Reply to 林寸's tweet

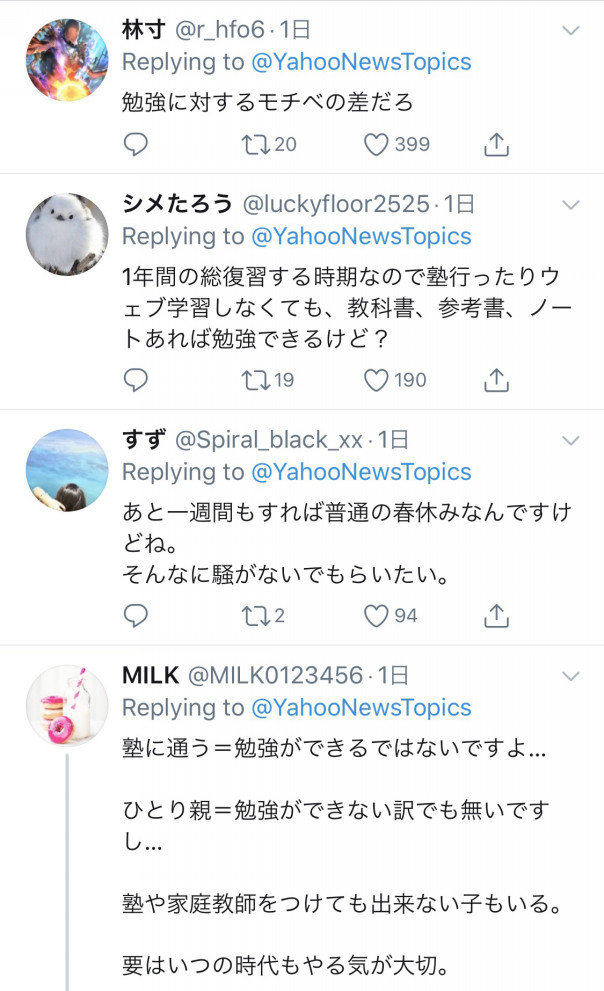point(136,145)
